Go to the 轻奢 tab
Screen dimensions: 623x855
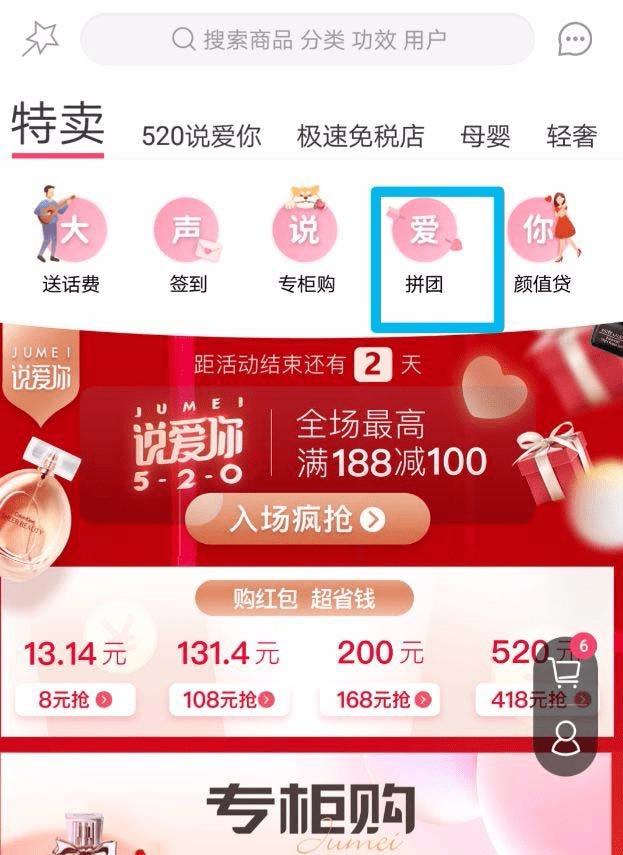[572, 136]
